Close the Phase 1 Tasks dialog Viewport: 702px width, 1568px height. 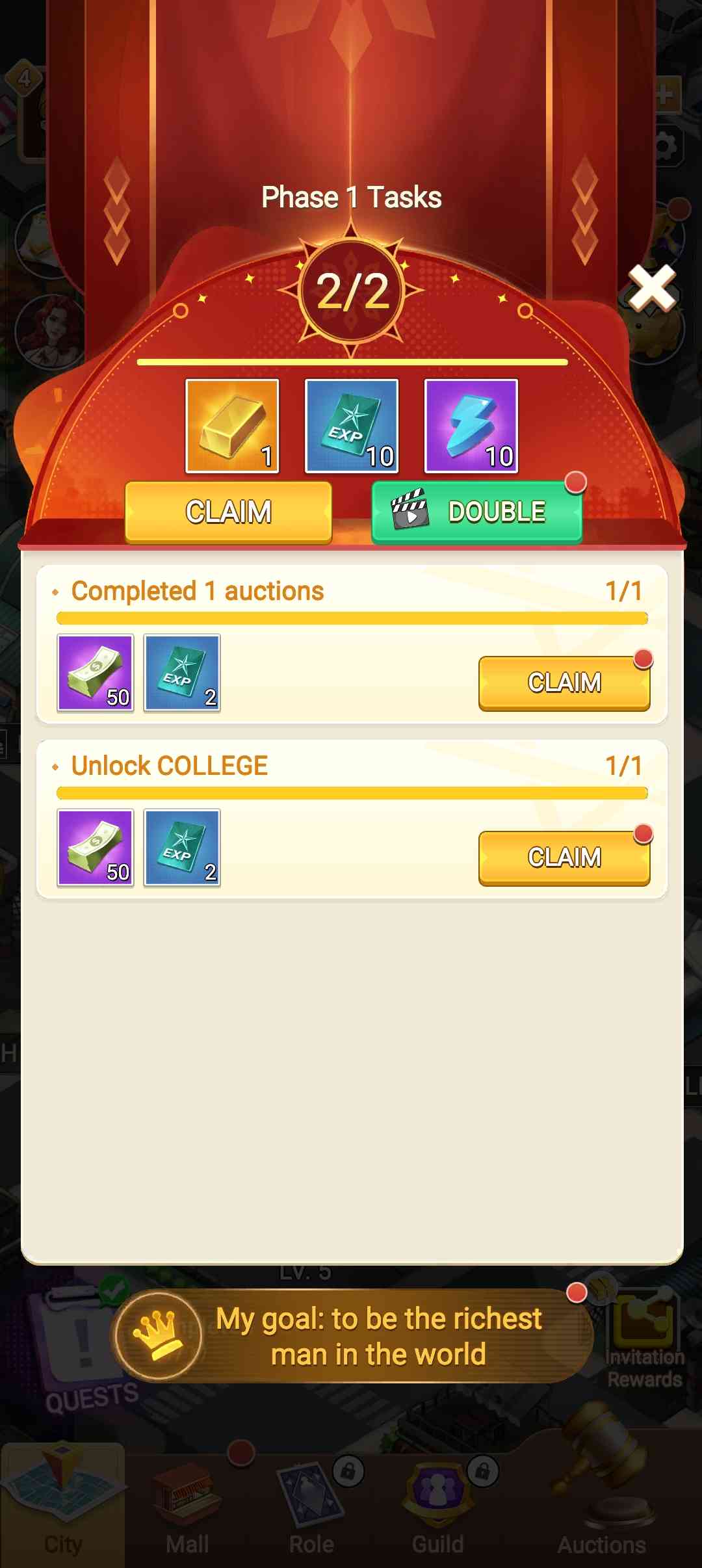tap(652, 289)
